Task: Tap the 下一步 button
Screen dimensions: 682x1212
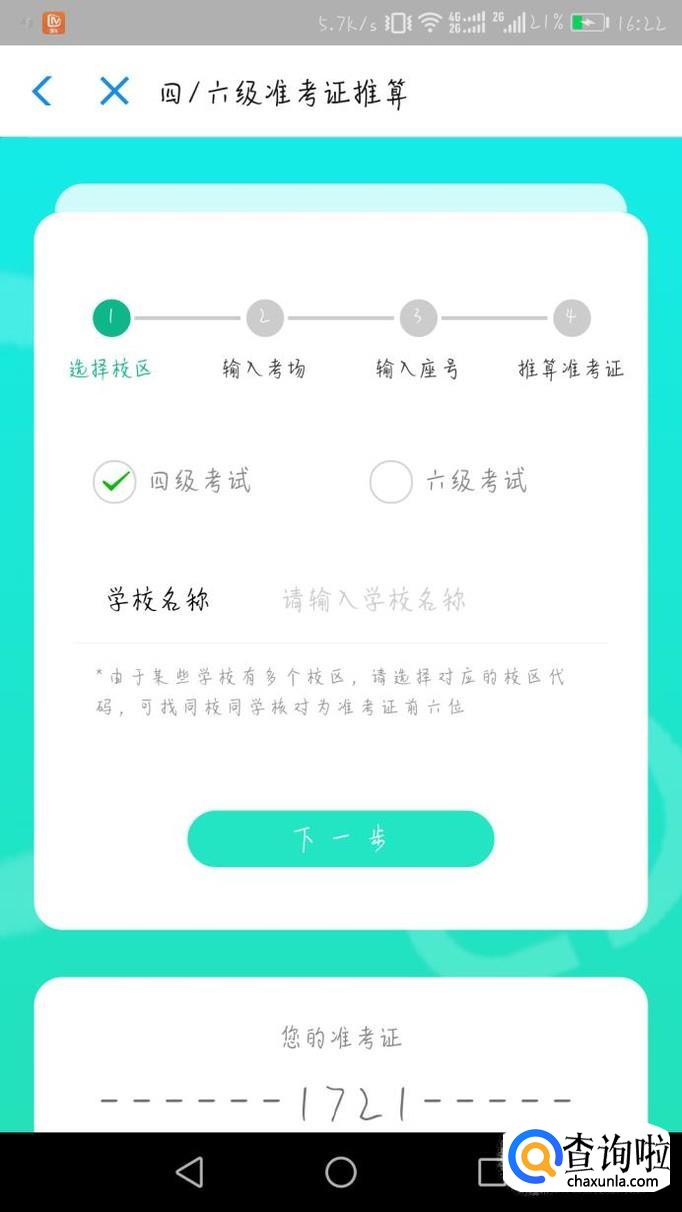Action: [x=340, y=839]
